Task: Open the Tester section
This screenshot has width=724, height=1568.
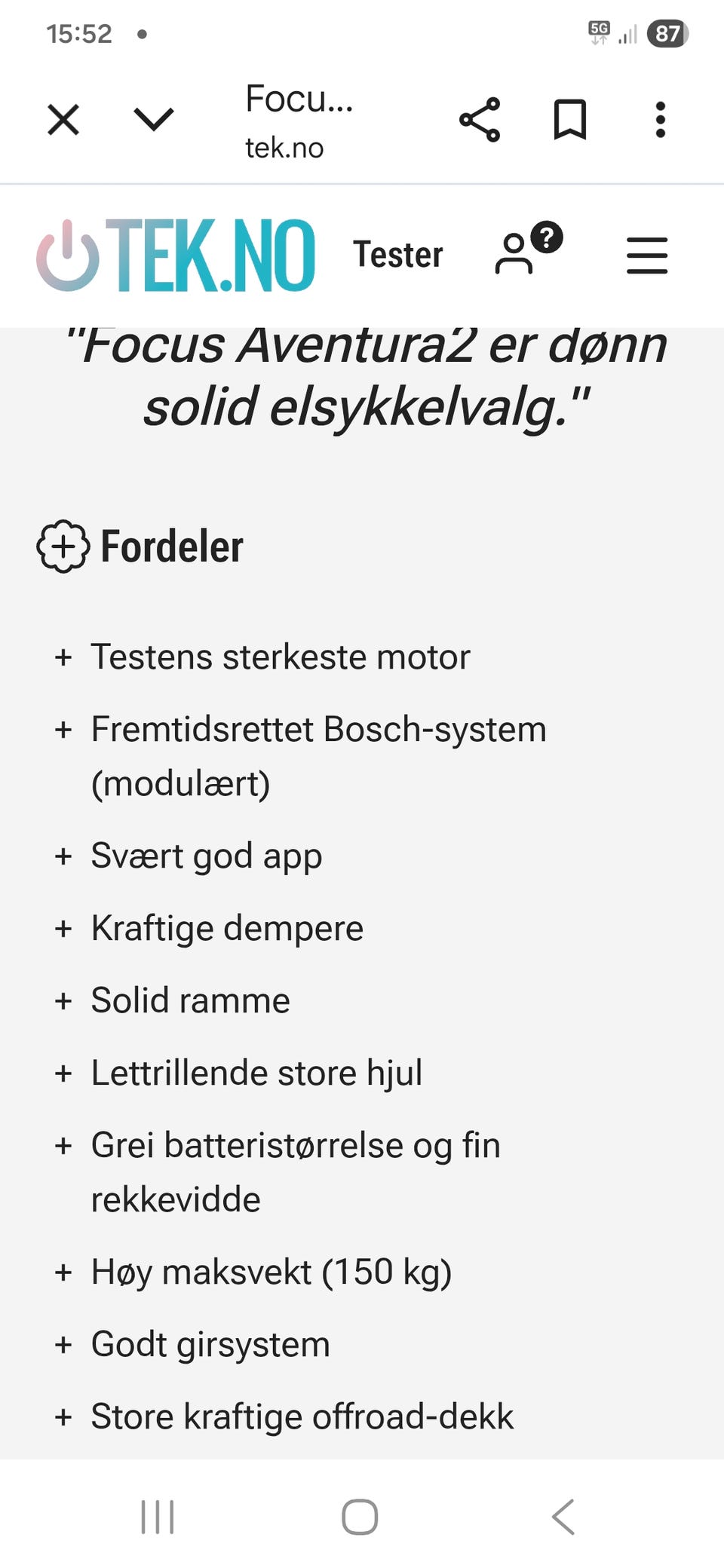Action: (x=399, y=254)
